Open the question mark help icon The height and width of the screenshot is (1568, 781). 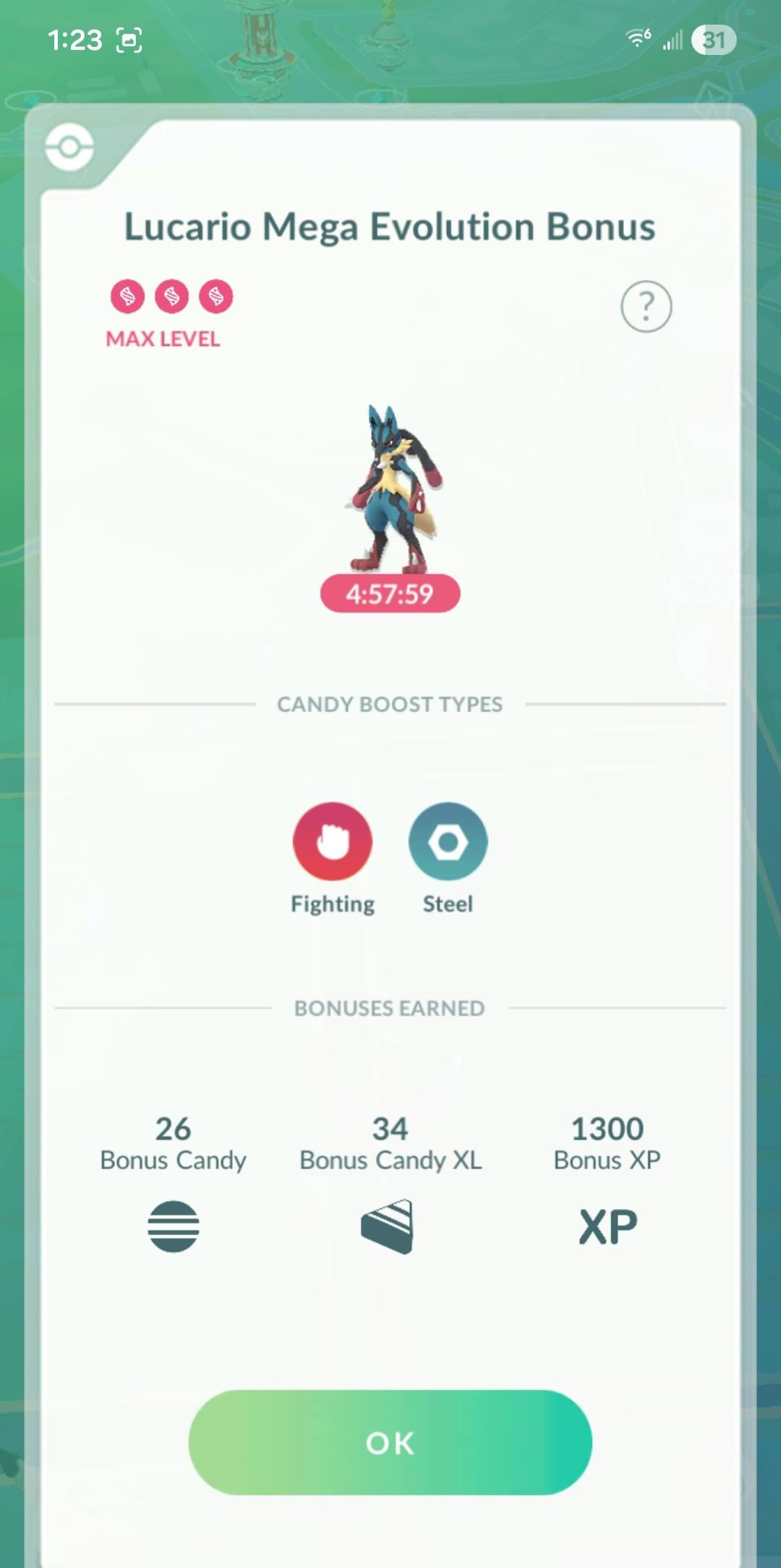click(646, 307)
